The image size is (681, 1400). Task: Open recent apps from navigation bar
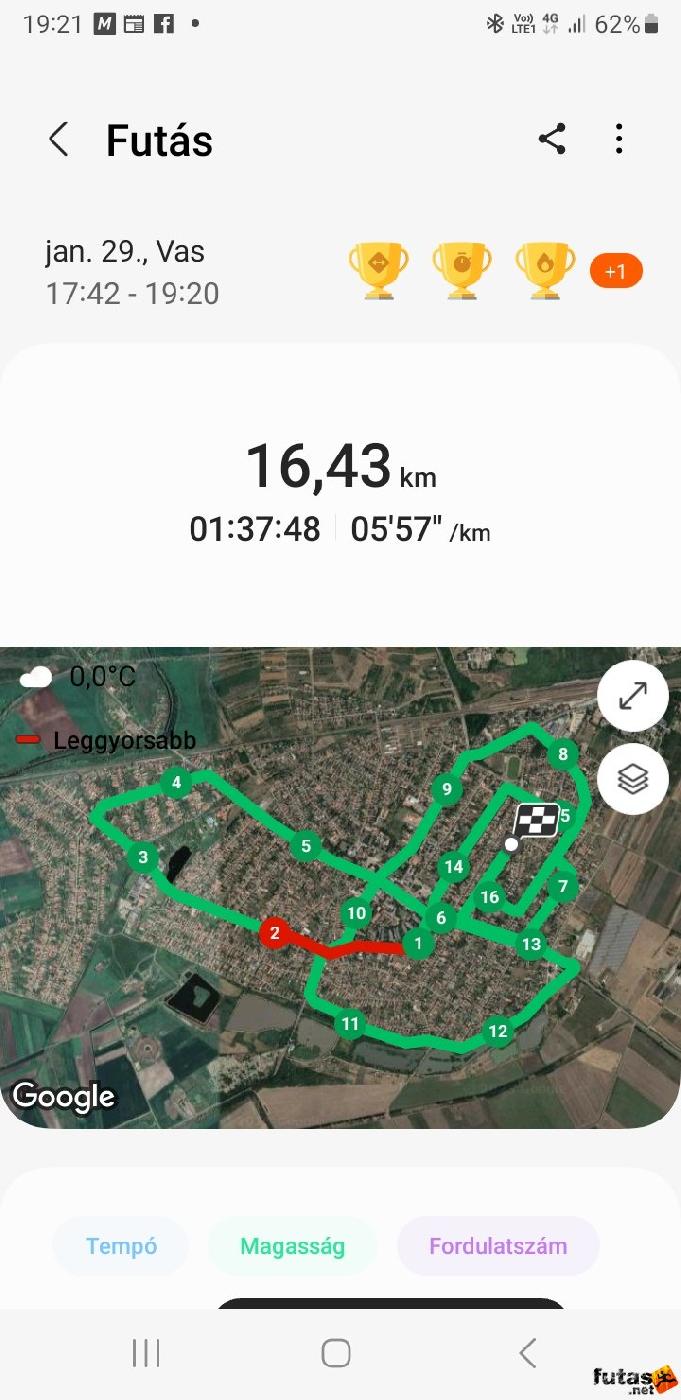[146, 1353]
